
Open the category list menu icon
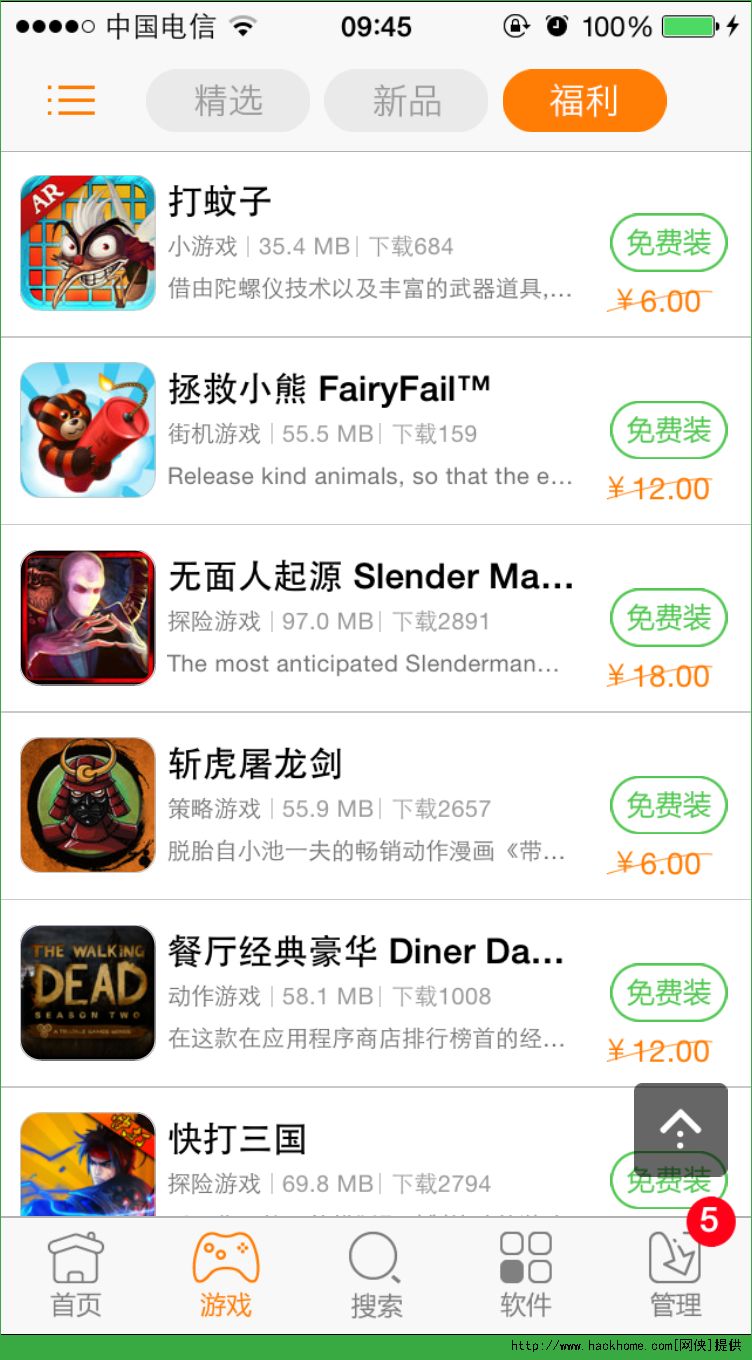coord(71,100)
